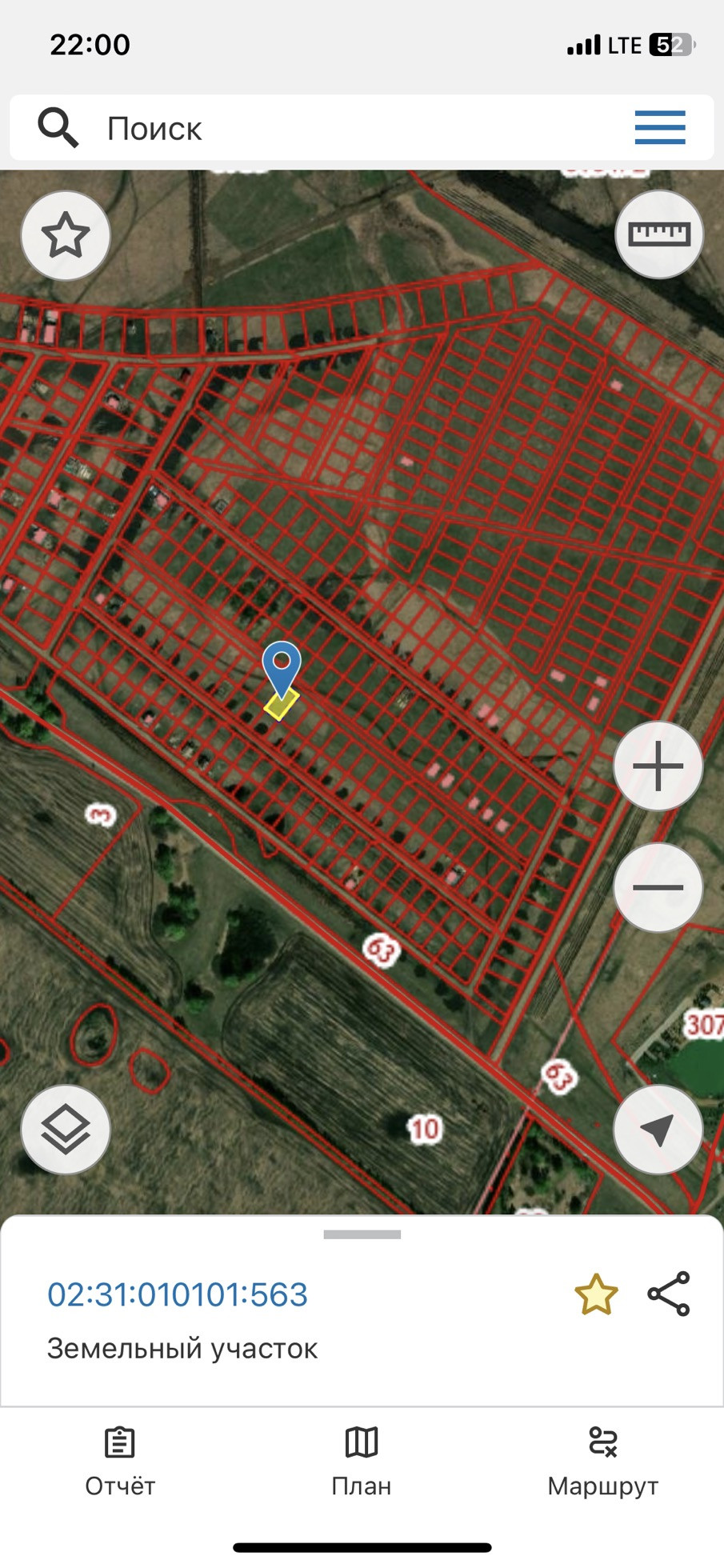Tap the blue map pin marker
Viewport: 724px width, 1568px height.
(282, 666)
